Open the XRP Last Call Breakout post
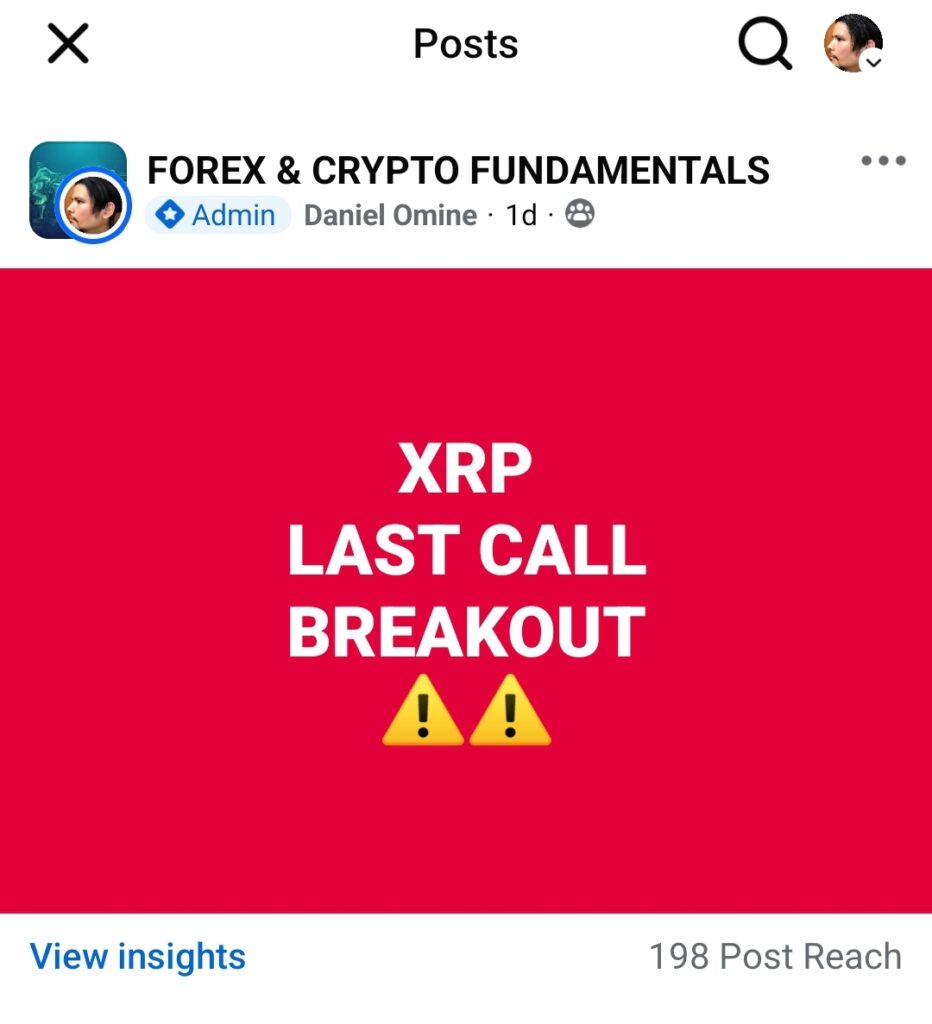The width and height of the screenshot is (932, 1024). point(466,590)
